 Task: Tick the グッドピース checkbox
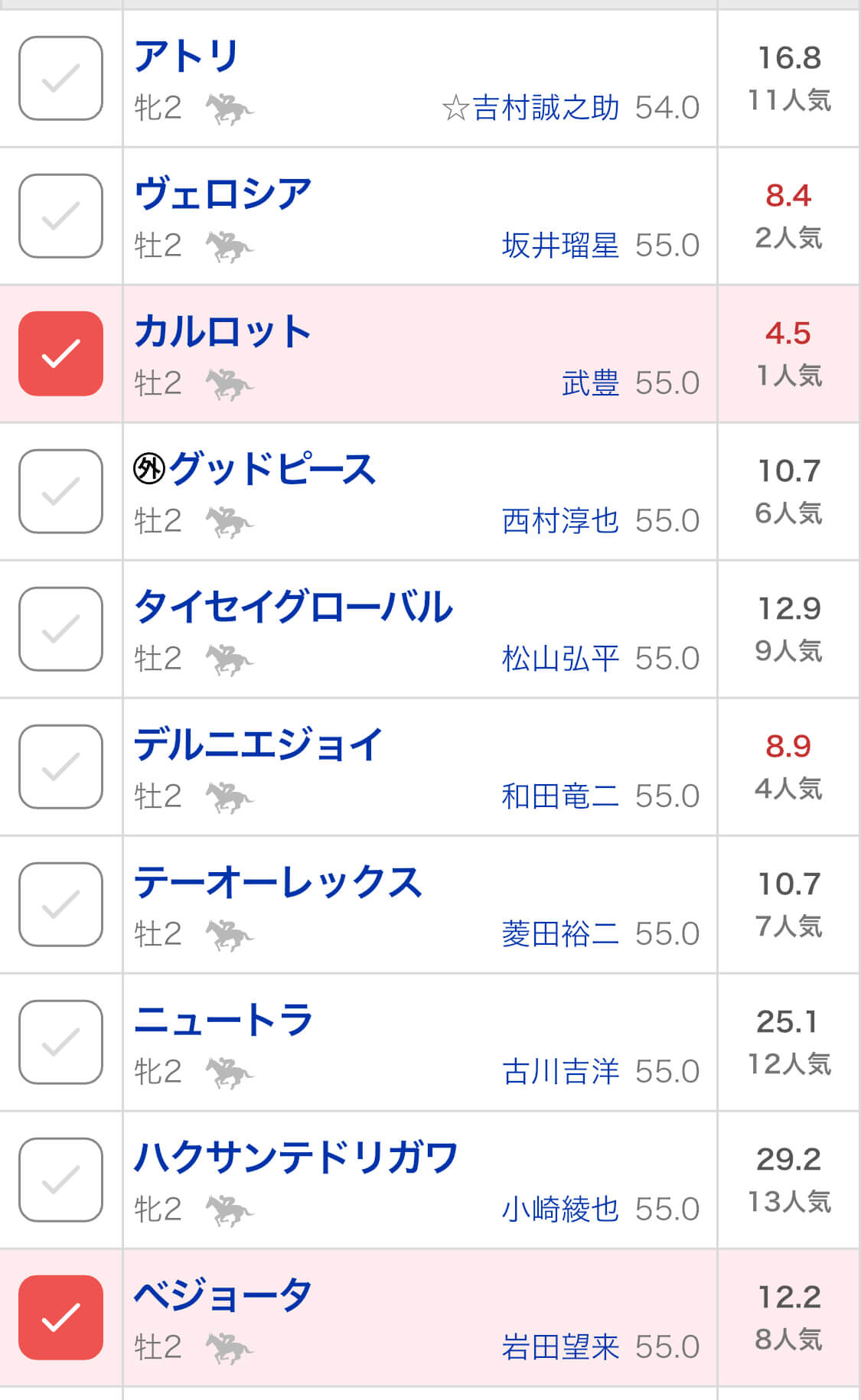tap(60, 491)
